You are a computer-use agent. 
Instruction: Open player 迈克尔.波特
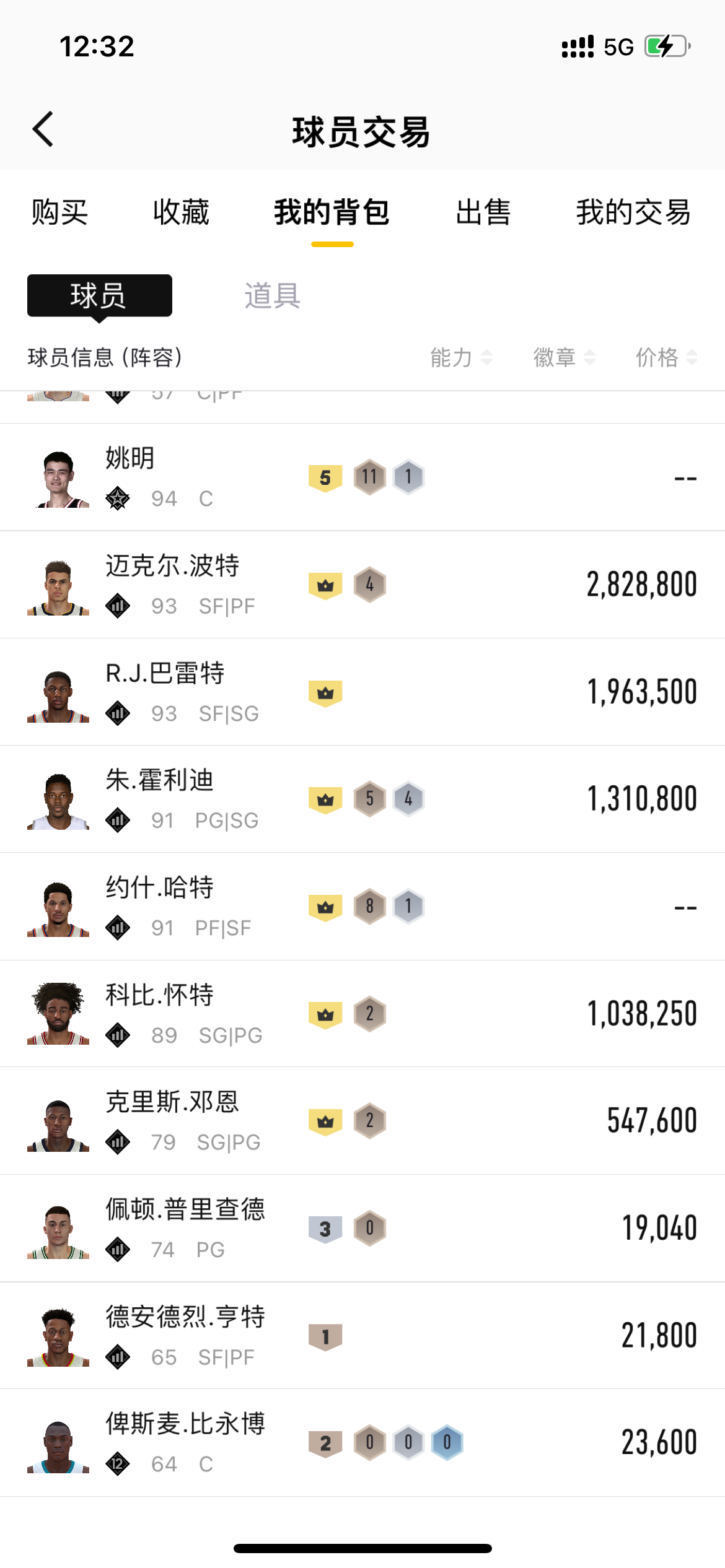pyautogui.click(x=362, y=585)
